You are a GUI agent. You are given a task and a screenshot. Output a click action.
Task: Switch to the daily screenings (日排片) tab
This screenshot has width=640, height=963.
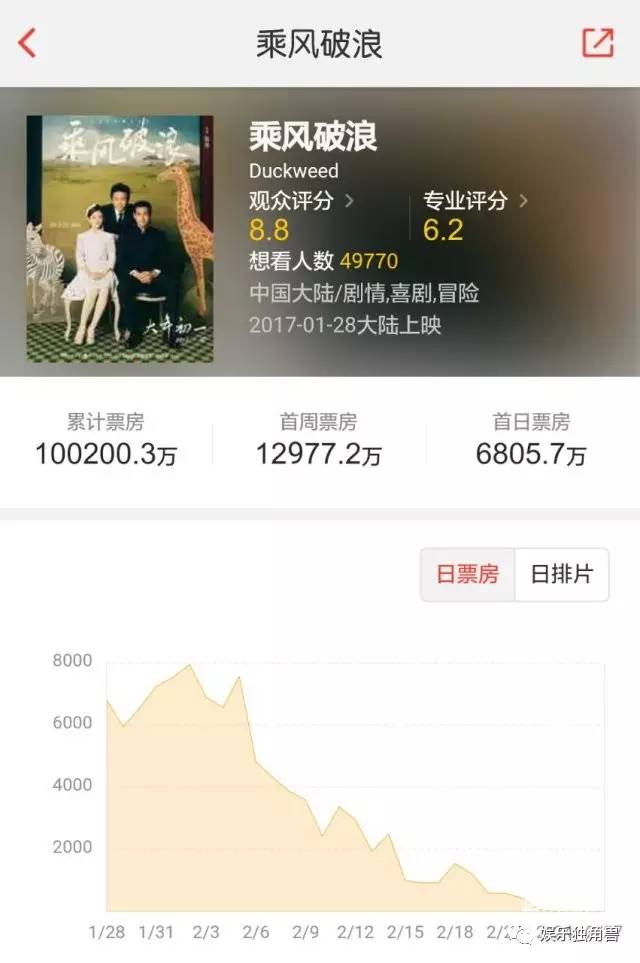click(x=561, y=575)
